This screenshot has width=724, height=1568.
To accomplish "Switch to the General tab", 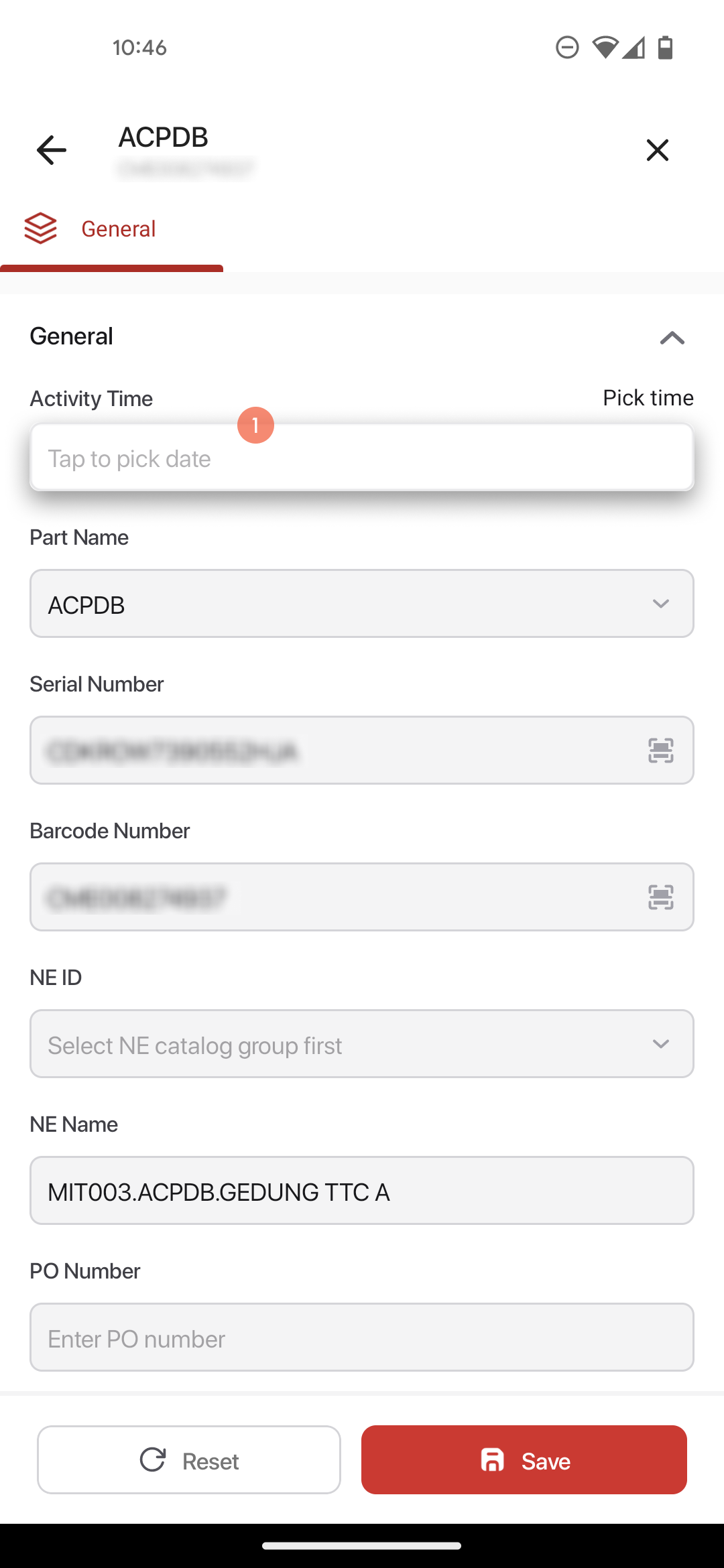I will (111, 229).
